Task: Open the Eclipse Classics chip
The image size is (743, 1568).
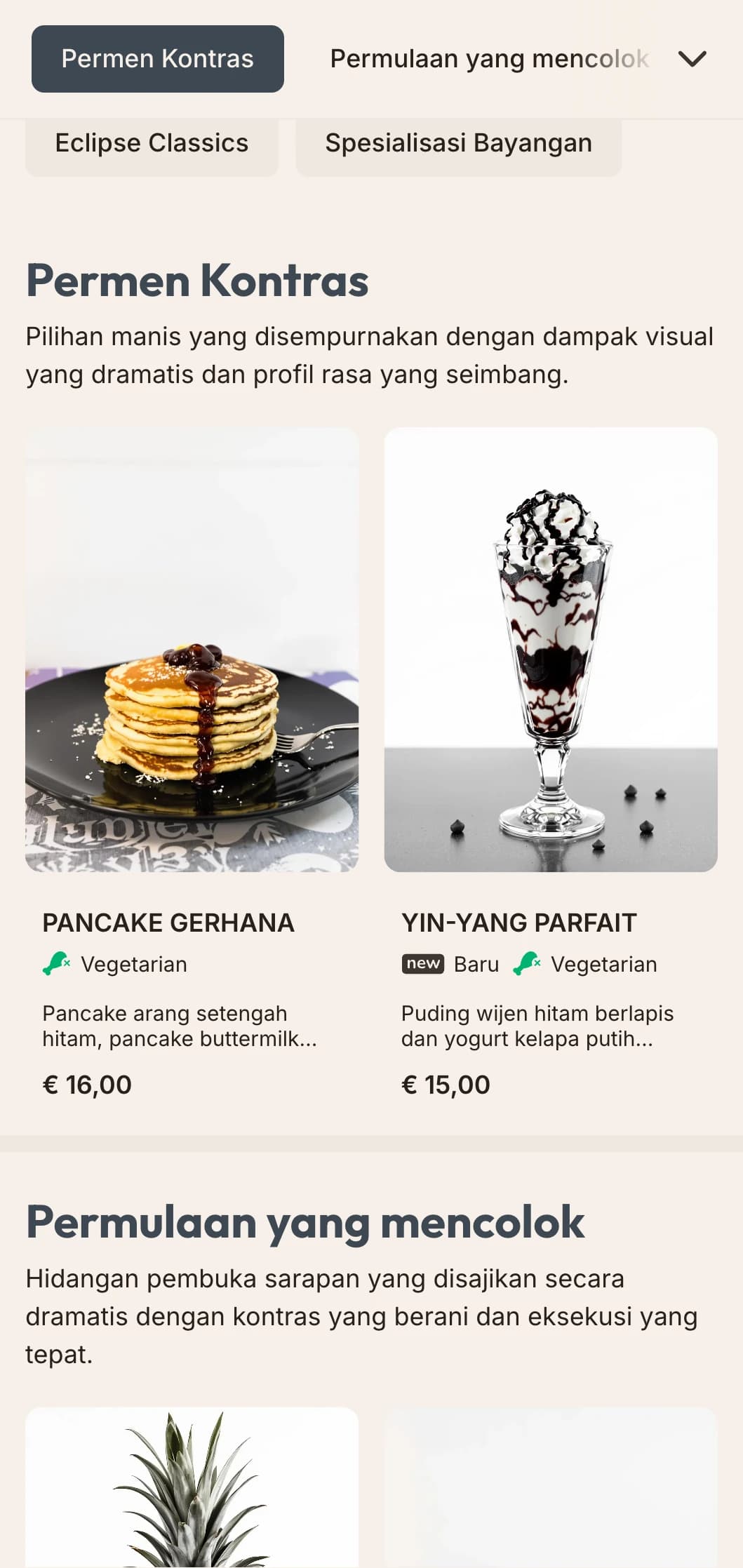Action: coord(152,144)
